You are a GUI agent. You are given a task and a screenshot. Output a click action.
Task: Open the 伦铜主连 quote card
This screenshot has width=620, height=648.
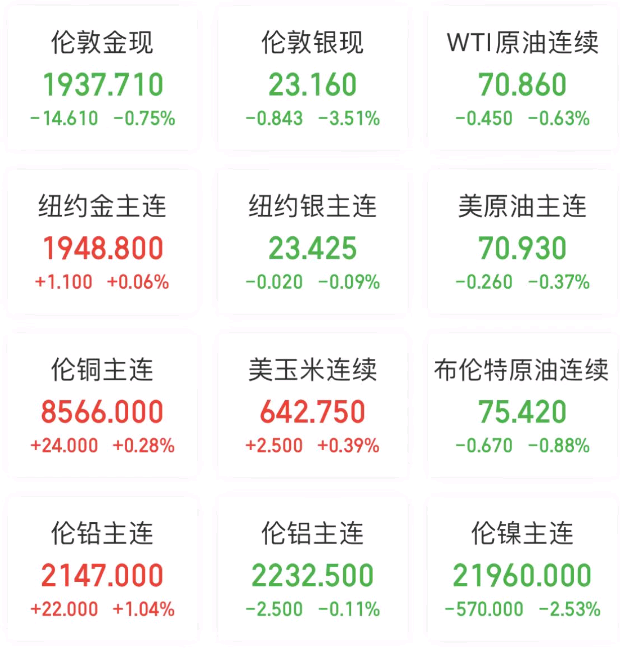click(x=102, y=410)
